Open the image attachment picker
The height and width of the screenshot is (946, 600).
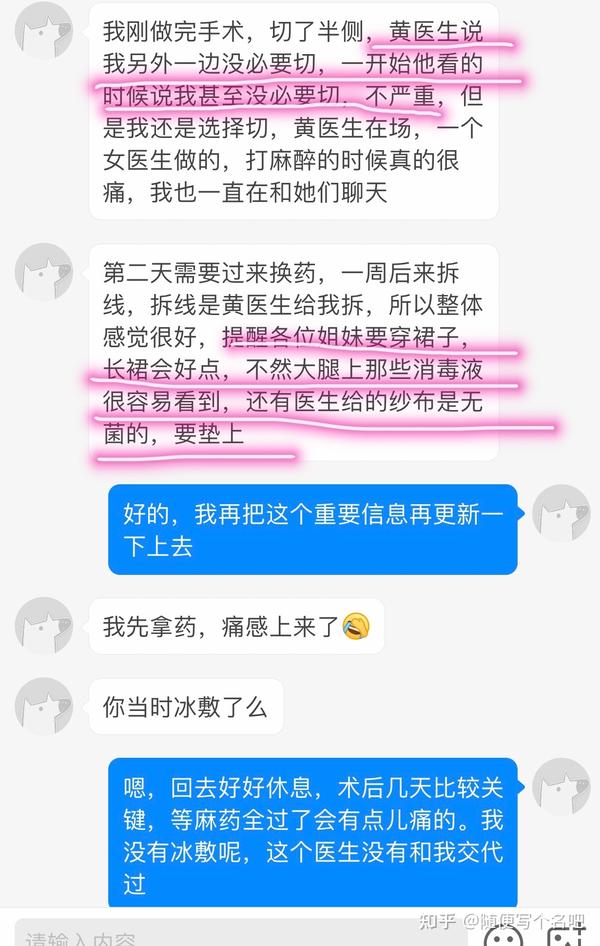566,936
